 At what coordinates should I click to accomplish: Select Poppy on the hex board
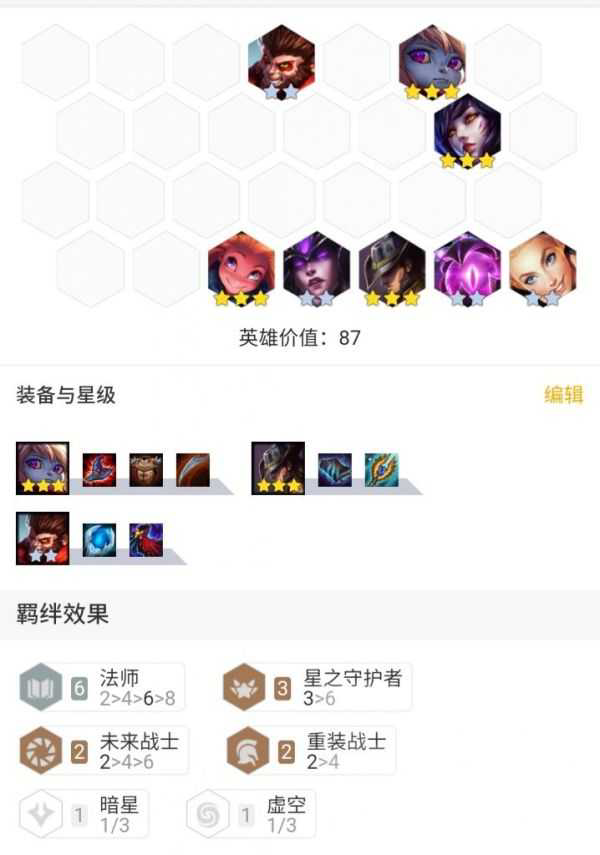pyautogui.click(x=431, y=61)
